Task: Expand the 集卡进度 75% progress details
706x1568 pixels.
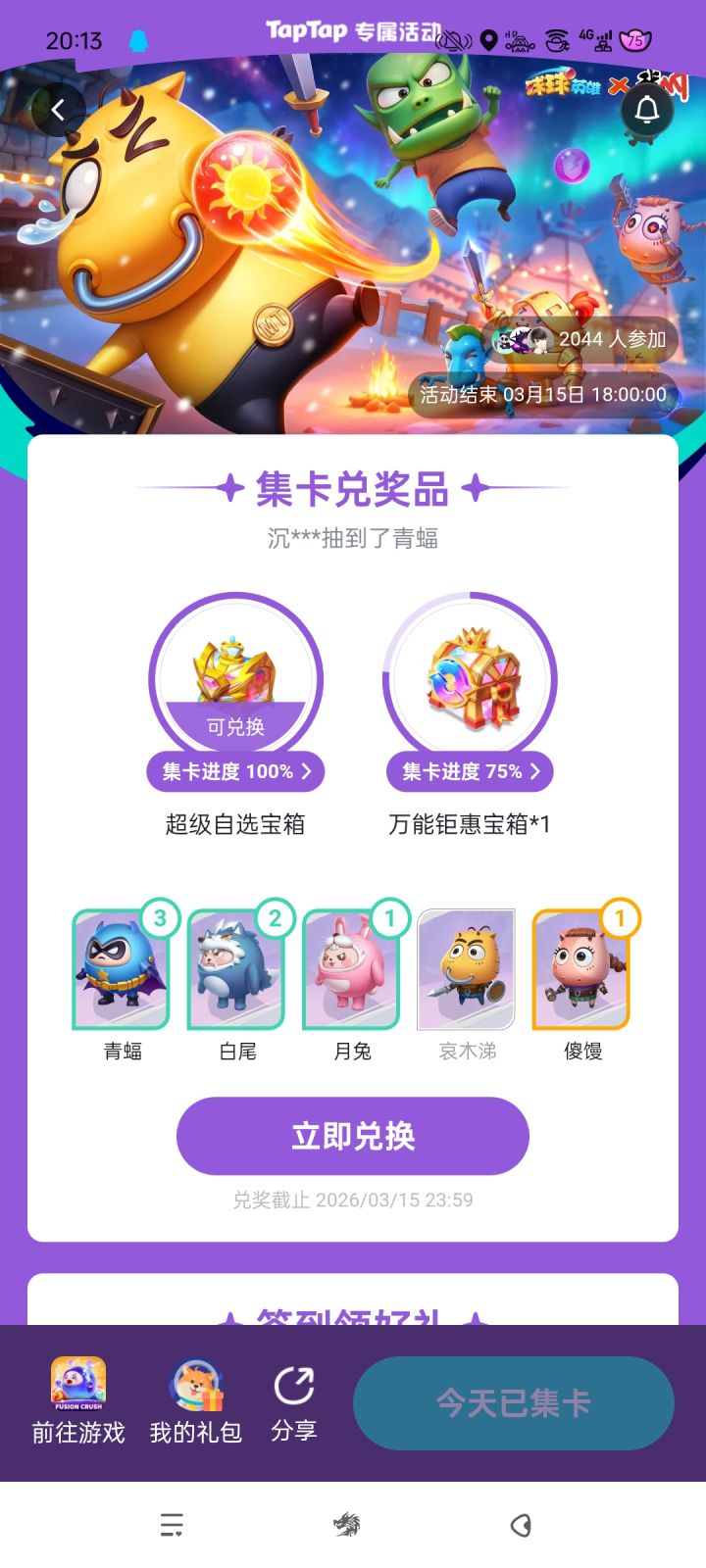Action: pos(469,771)
